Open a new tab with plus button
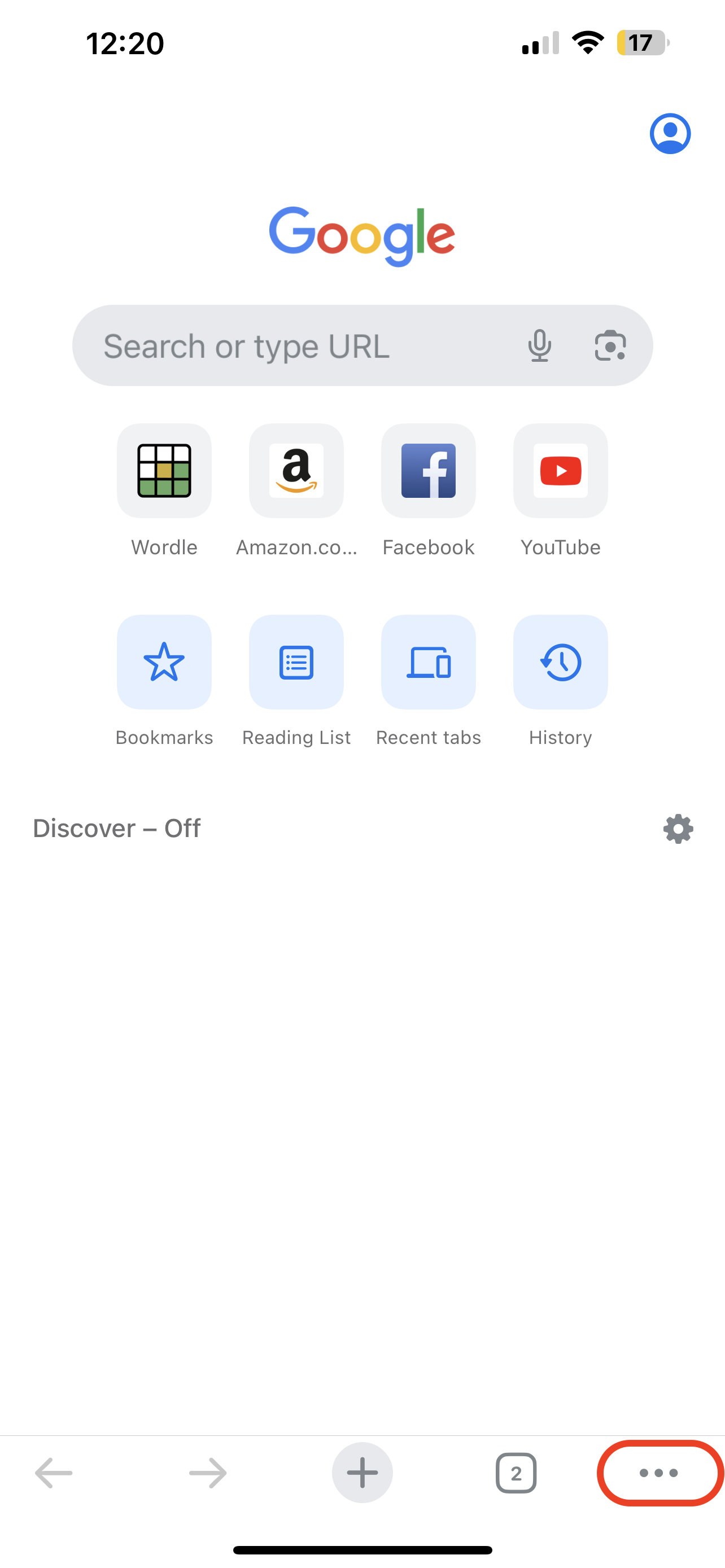725x1568 pixels. point(362,1473)
